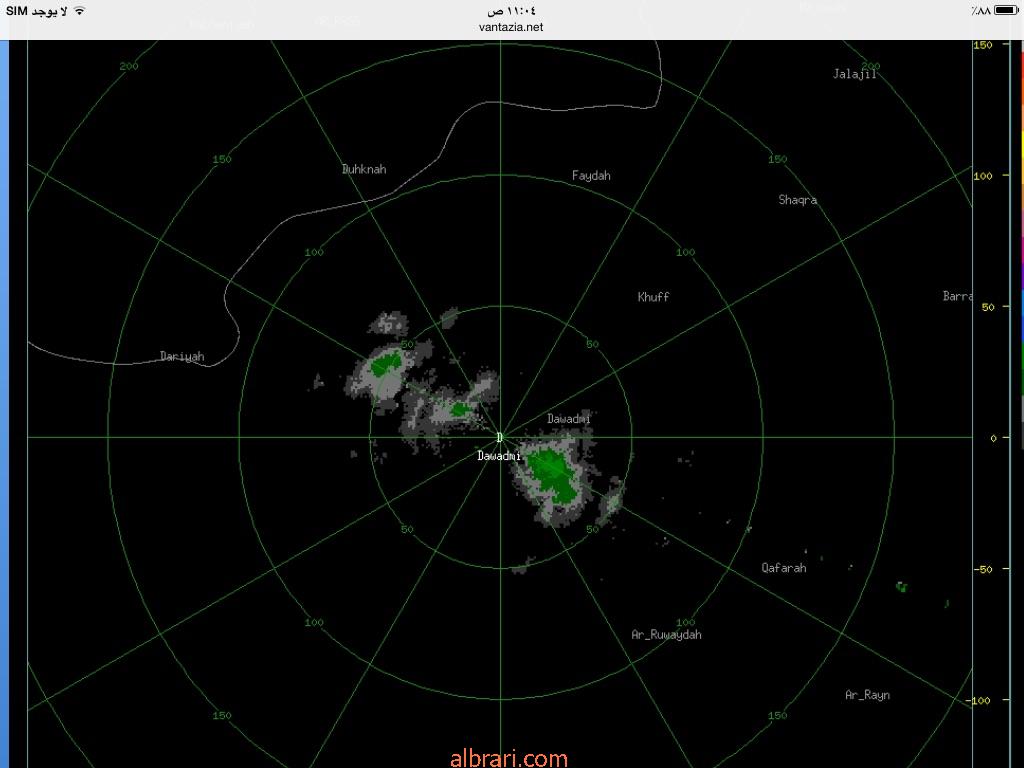This screenshot has height=768, width=1024.
Task: Tap the vantazia.net address bar
Action: [511, 27]
